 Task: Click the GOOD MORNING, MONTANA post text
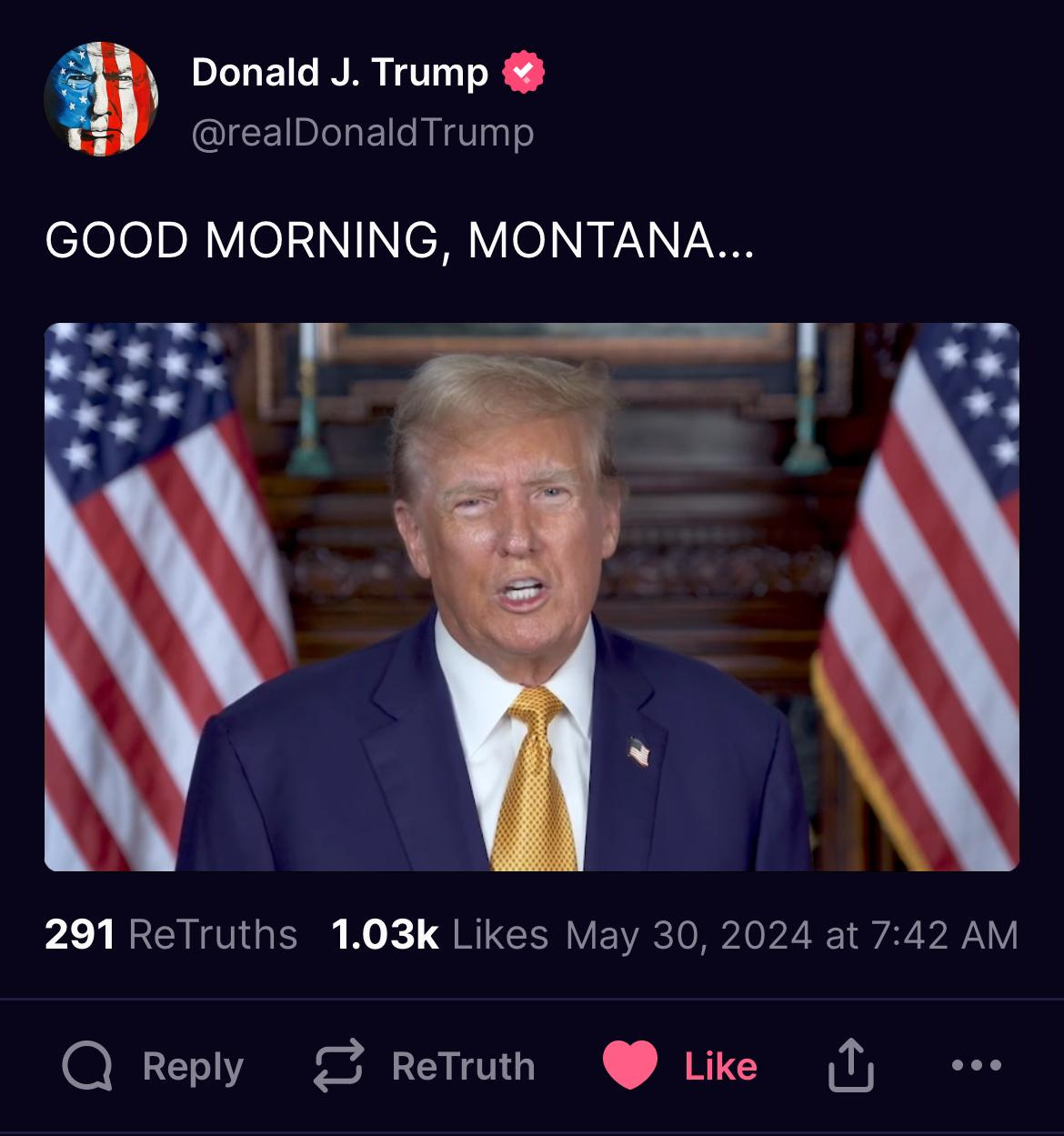398,241
